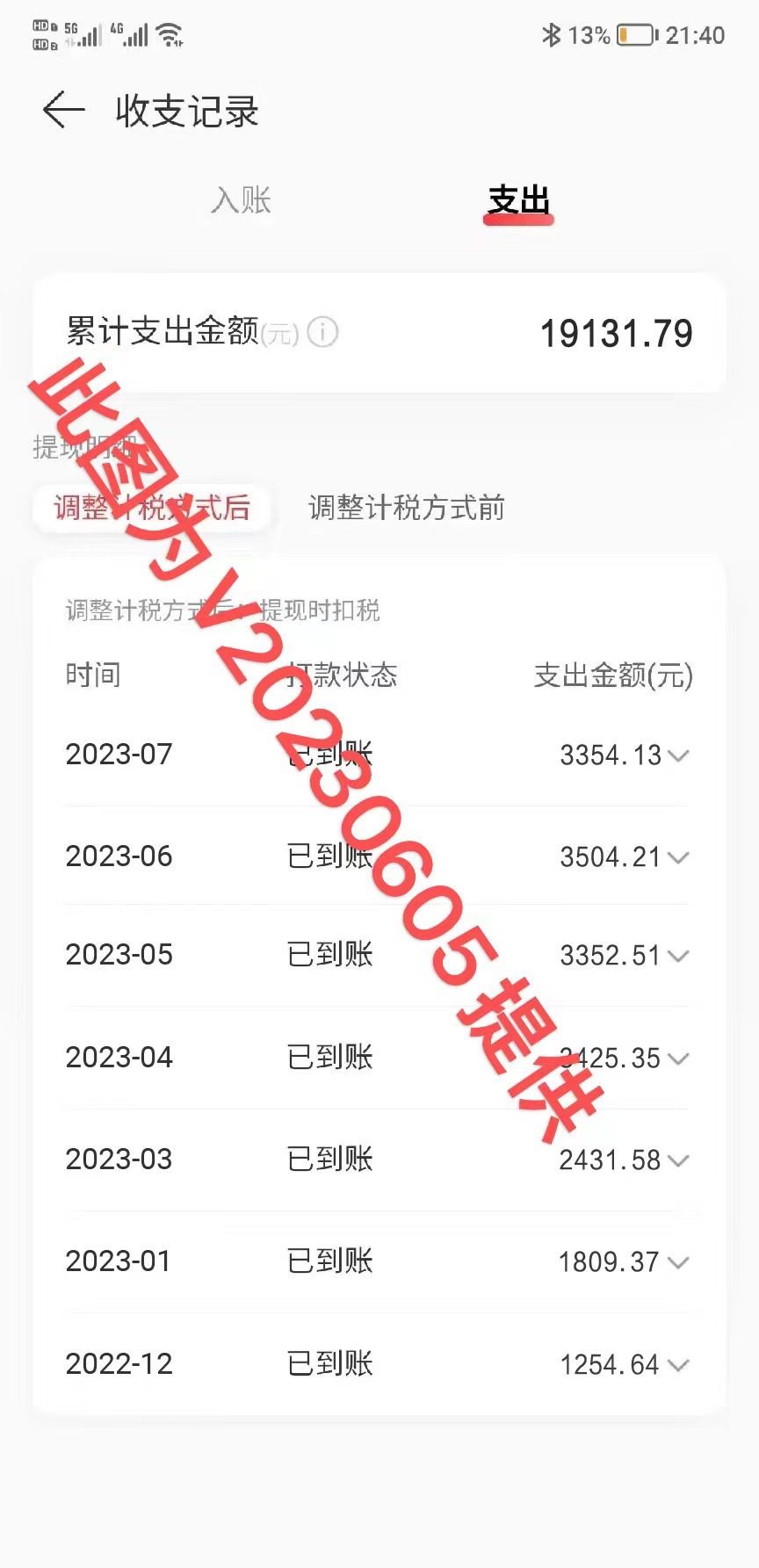
Task: Expand details for the 2023-07 record
Action: [x=678, y=756]
